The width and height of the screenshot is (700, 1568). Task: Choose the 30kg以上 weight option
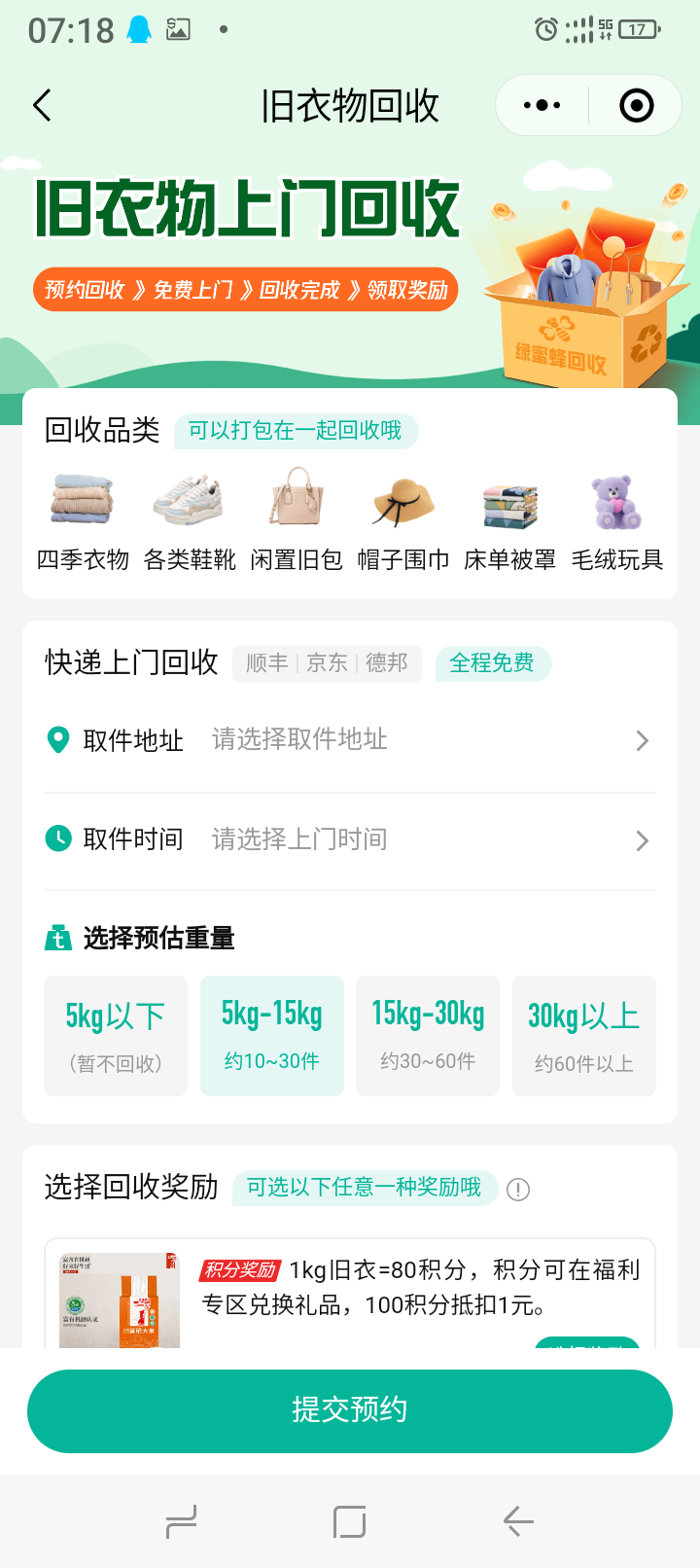[x=584, y=1036]
